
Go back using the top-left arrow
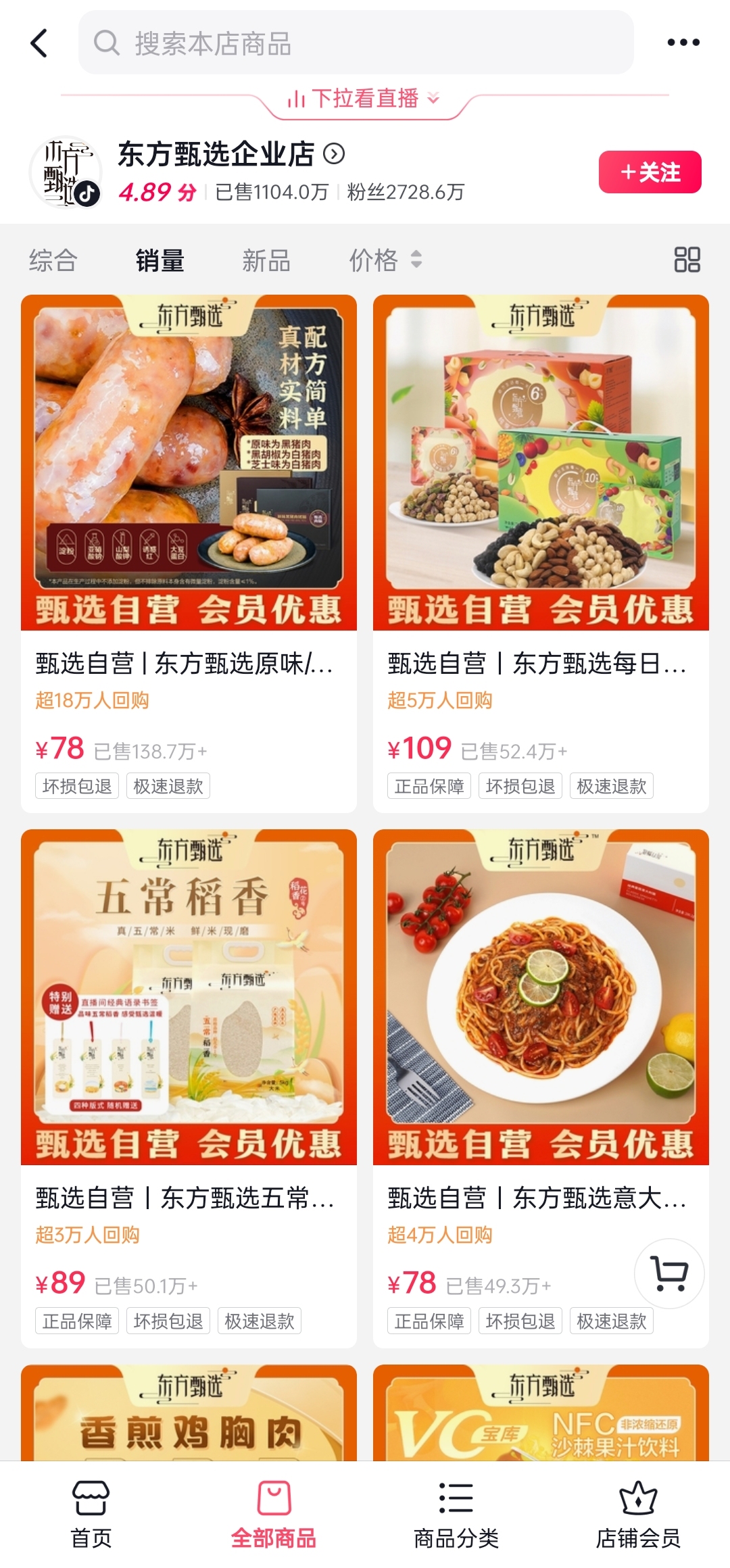pyautogui.click(x=40, y=43)
